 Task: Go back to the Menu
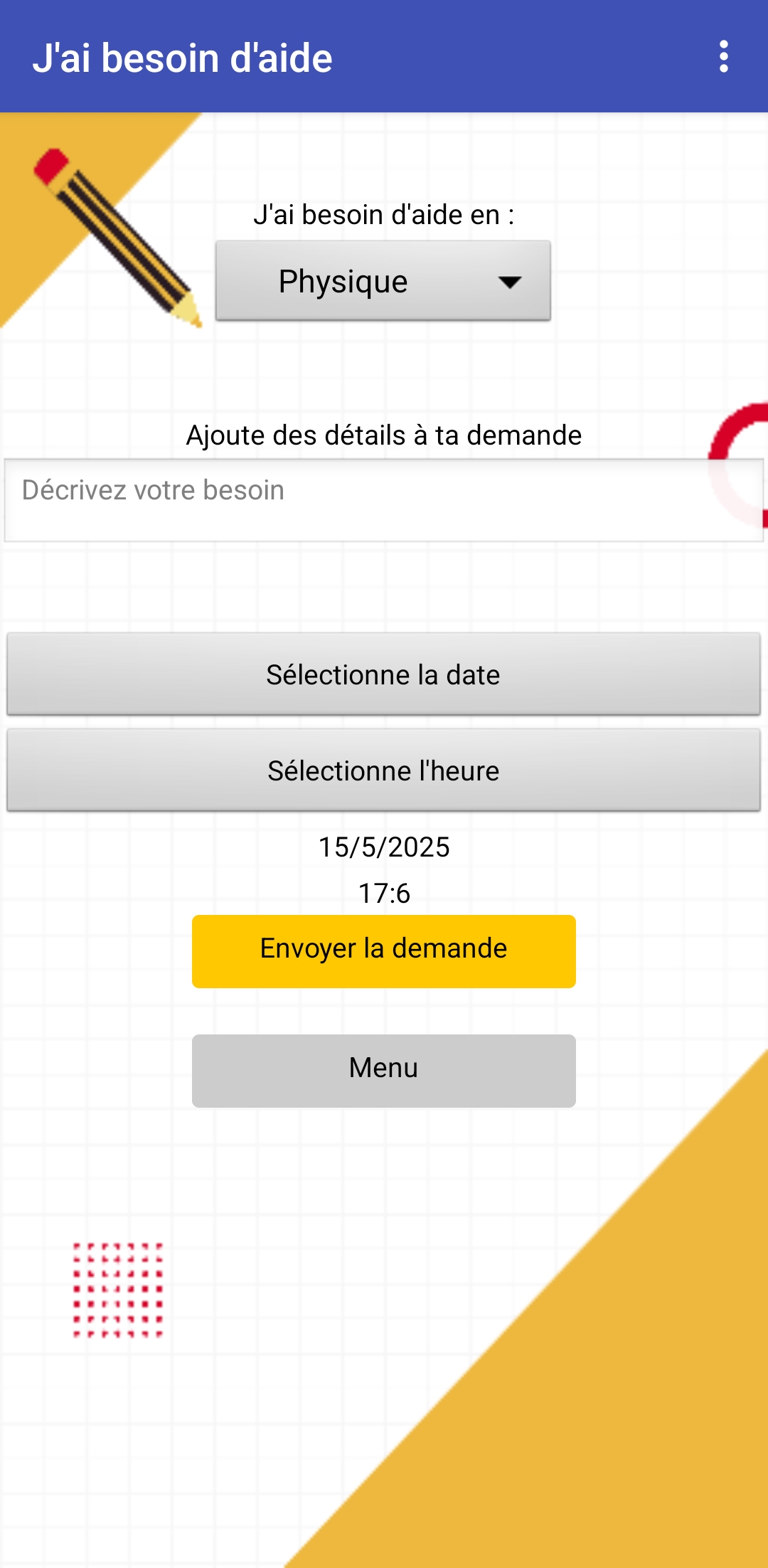pos(384,1071)
